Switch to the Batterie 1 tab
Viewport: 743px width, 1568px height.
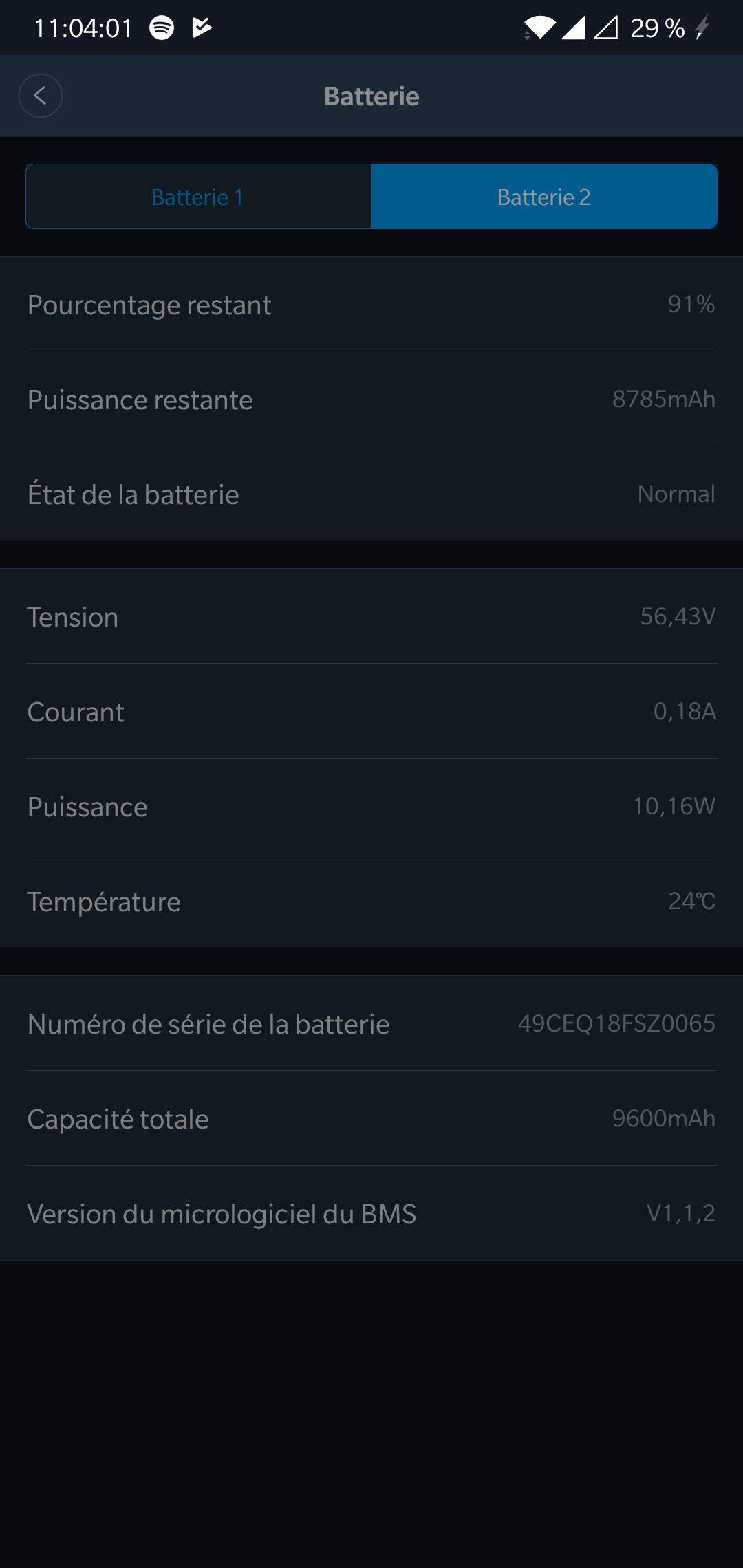coord(199,197)
